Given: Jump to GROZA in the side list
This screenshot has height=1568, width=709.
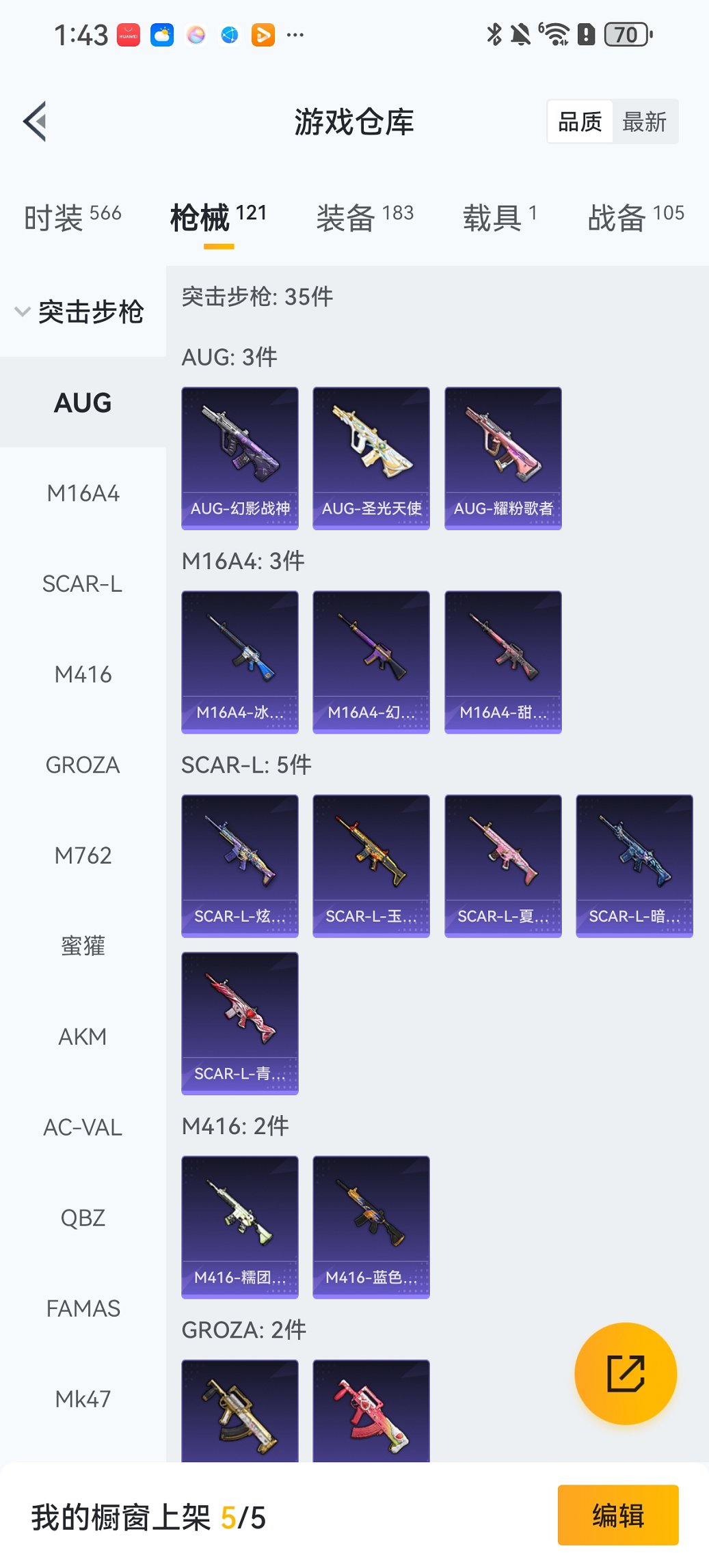Looking at the screenshot, I should pyautogui.click(x=83, y=765).
